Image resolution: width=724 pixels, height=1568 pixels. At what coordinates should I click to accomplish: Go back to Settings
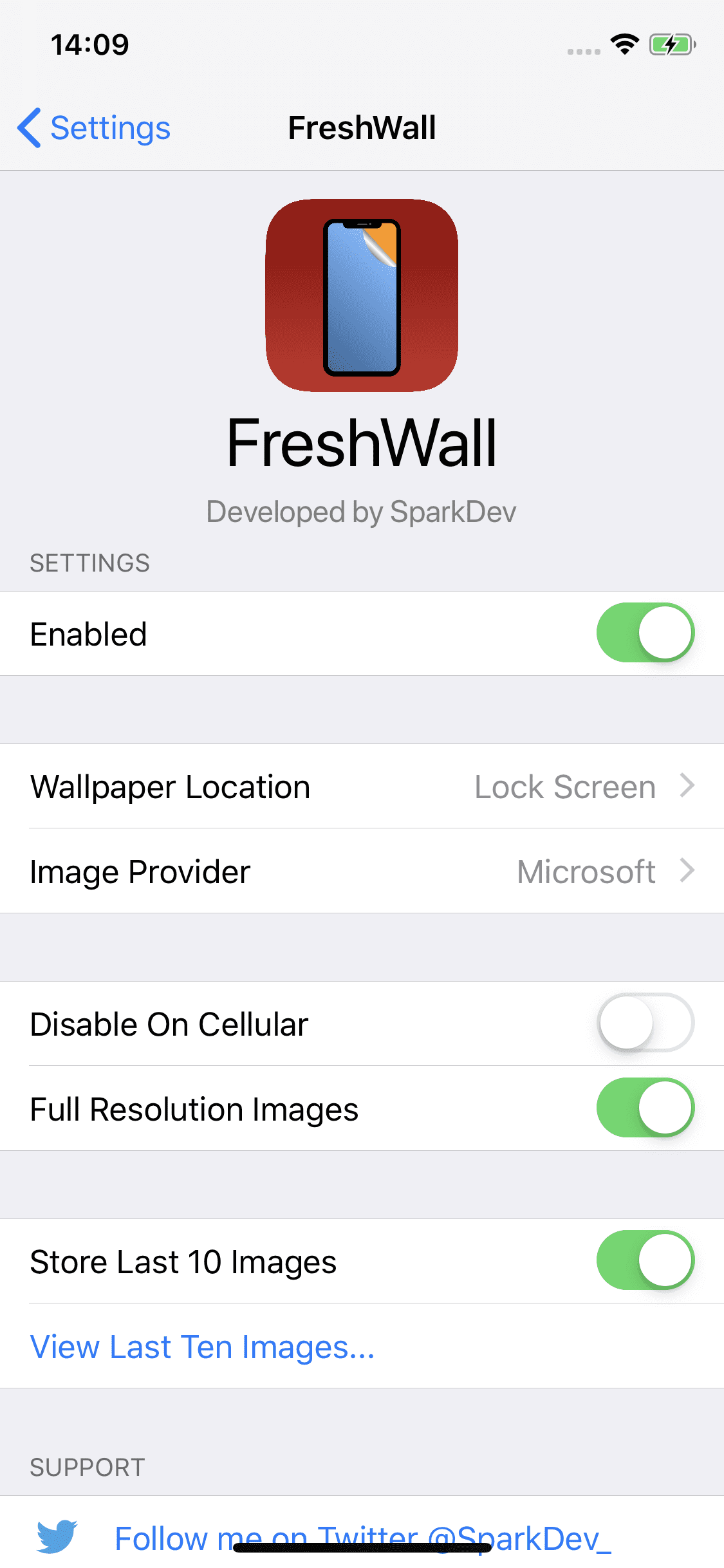pyautogui.click(x=94, y=128)
